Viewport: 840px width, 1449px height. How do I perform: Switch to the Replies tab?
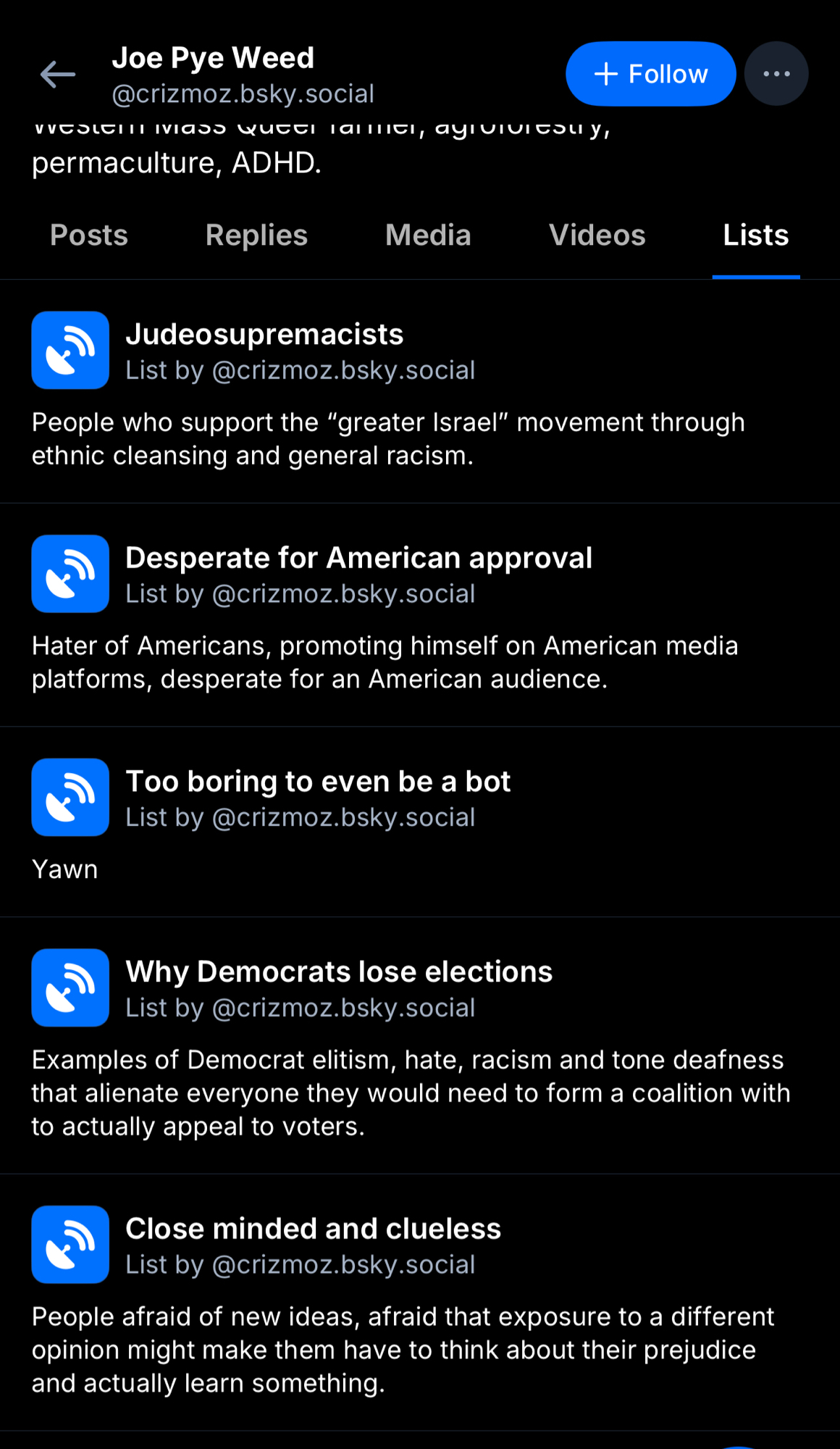(x=256, y=235)
